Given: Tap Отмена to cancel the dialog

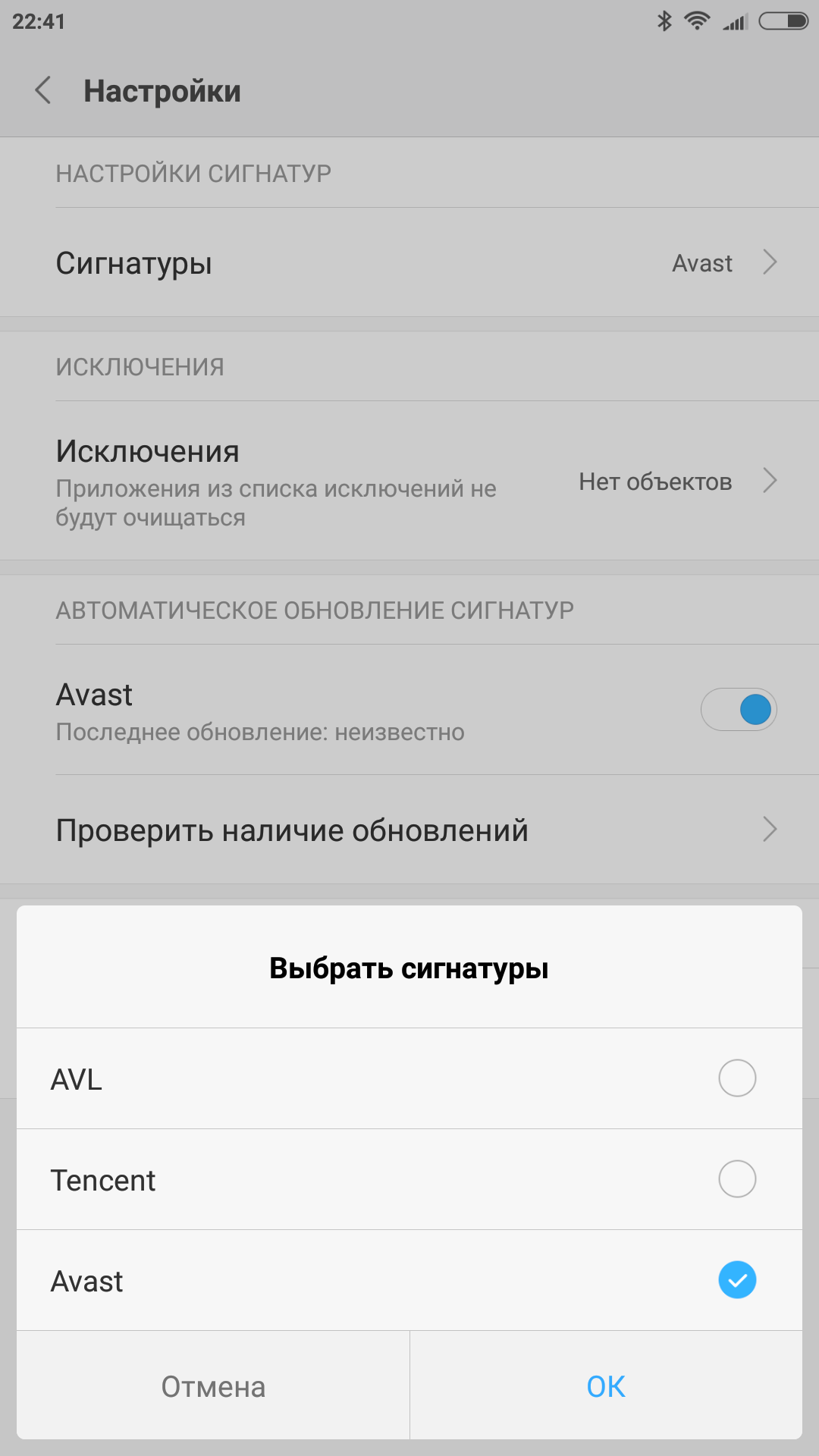Looking at the screenshot, I should click(213, 1386).
